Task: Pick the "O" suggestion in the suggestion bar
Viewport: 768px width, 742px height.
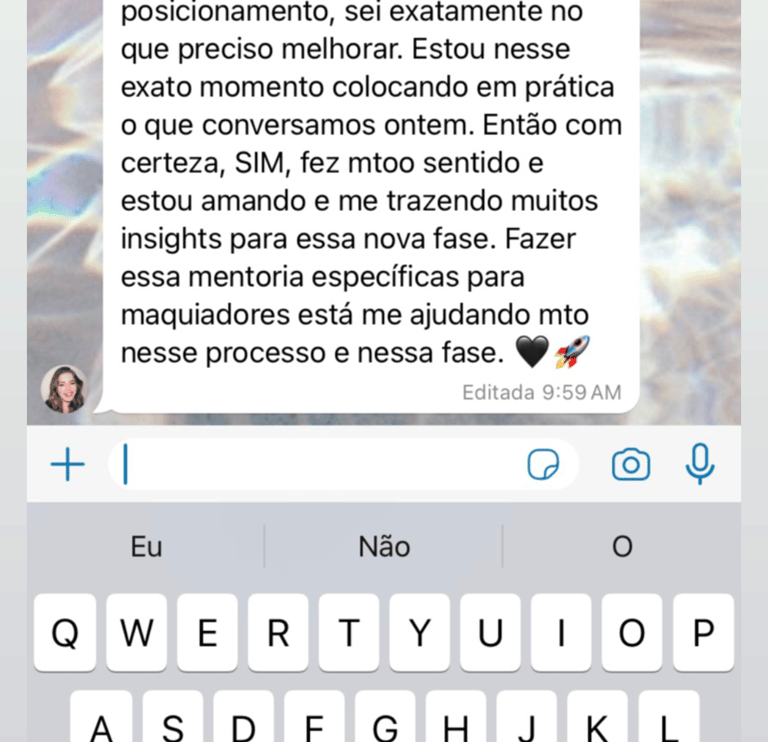Action: tap(622, 547)
